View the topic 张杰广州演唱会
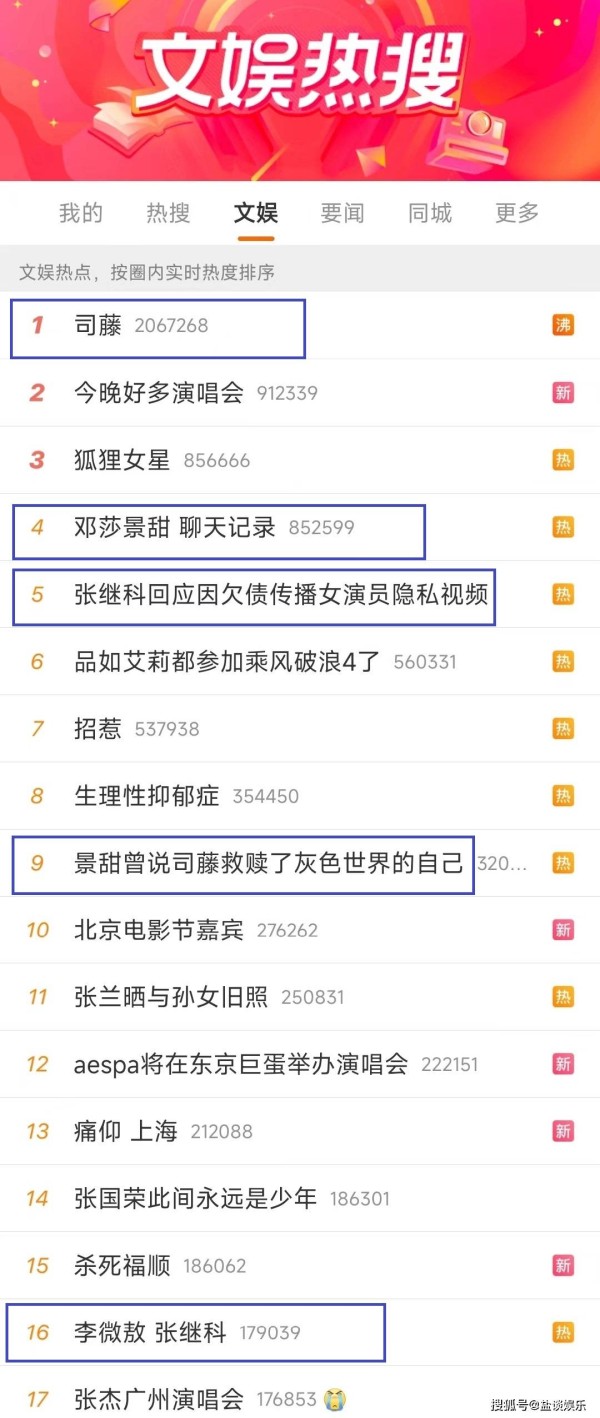Screen dimensions: 600x1418 pyautogui.click(x=159, y=1399)
